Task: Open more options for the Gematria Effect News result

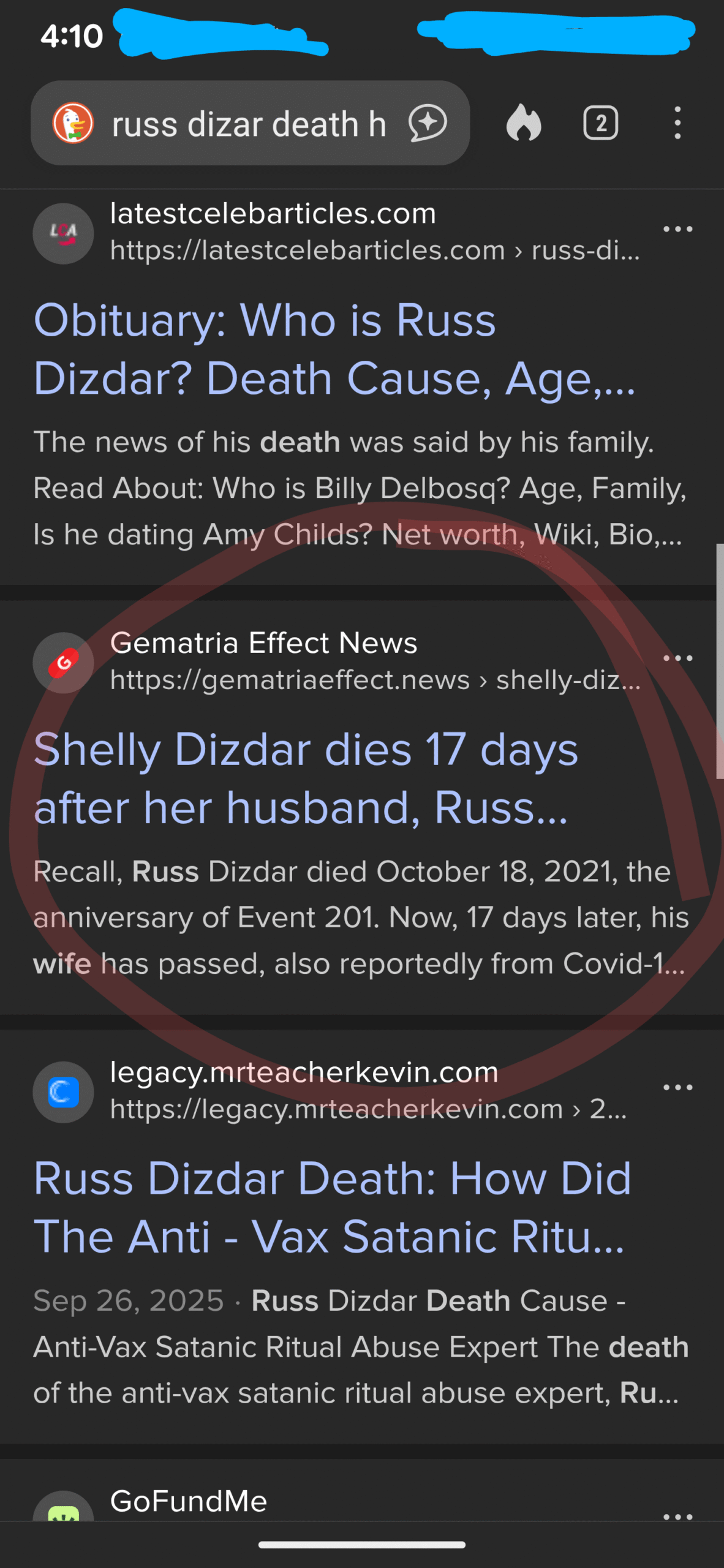Action: pyautogui.click(x=677, y=658)
